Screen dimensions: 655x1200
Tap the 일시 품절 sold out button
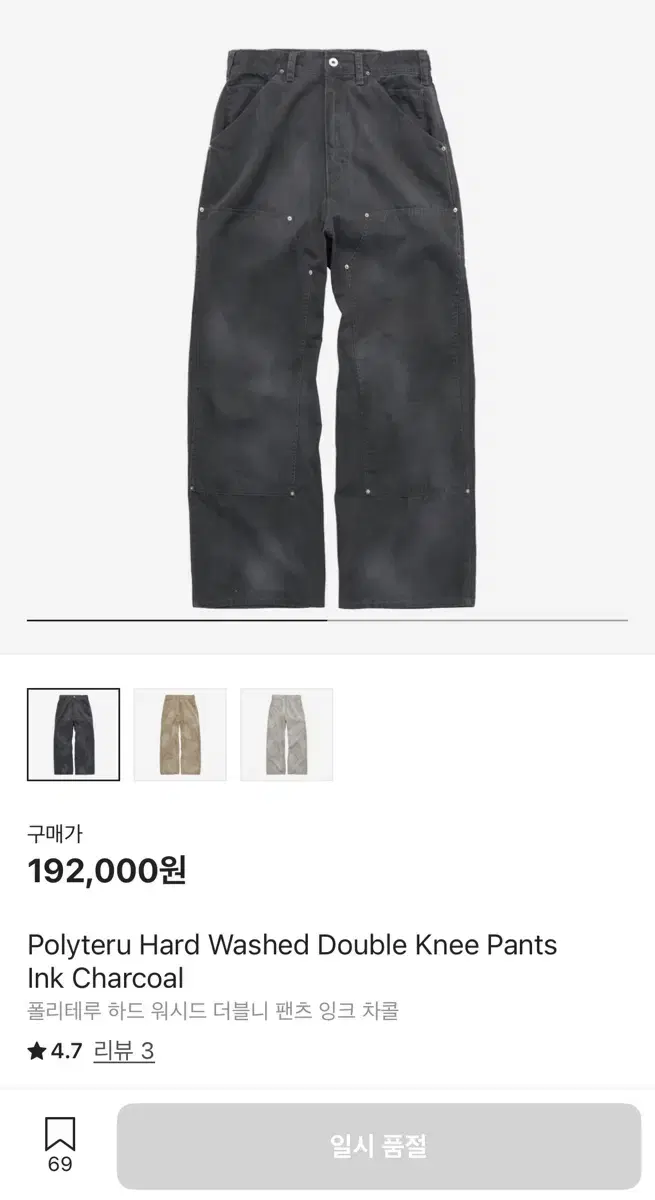coord(378,1146)
